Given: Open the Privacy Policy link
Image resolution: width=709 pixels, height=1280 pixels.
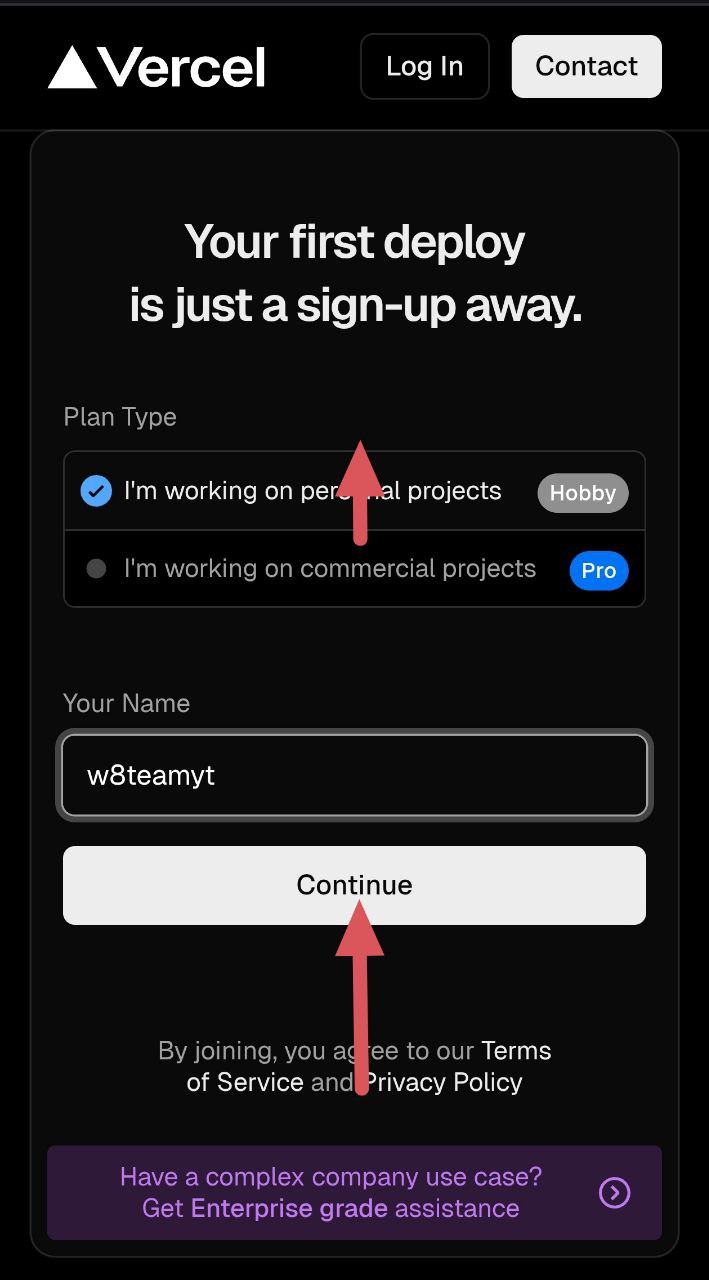Looking at the screenshot, I should (x=442, y=1082).
